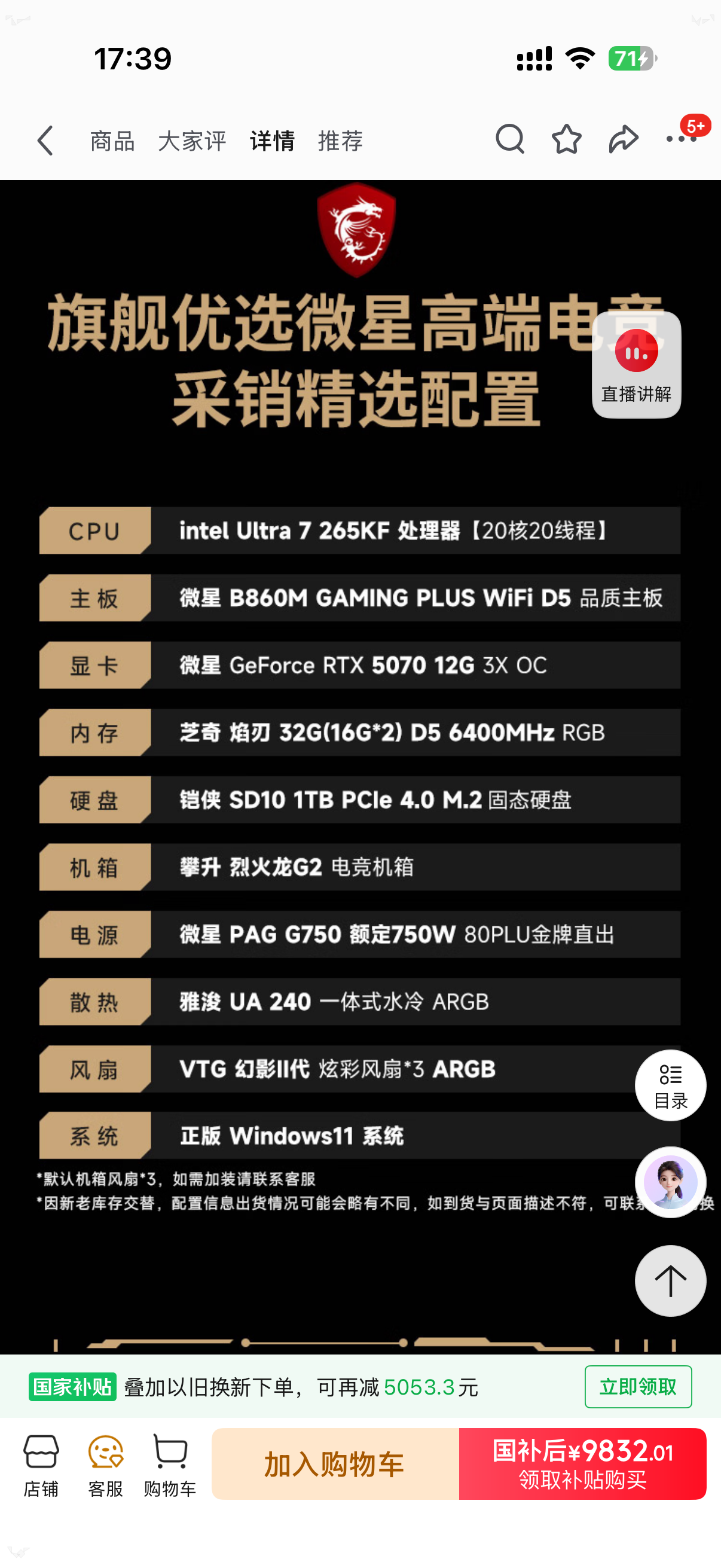This screenshot has width=721, height=1568.
Task: Open the more options menu
Action: [x=680, y=140]
